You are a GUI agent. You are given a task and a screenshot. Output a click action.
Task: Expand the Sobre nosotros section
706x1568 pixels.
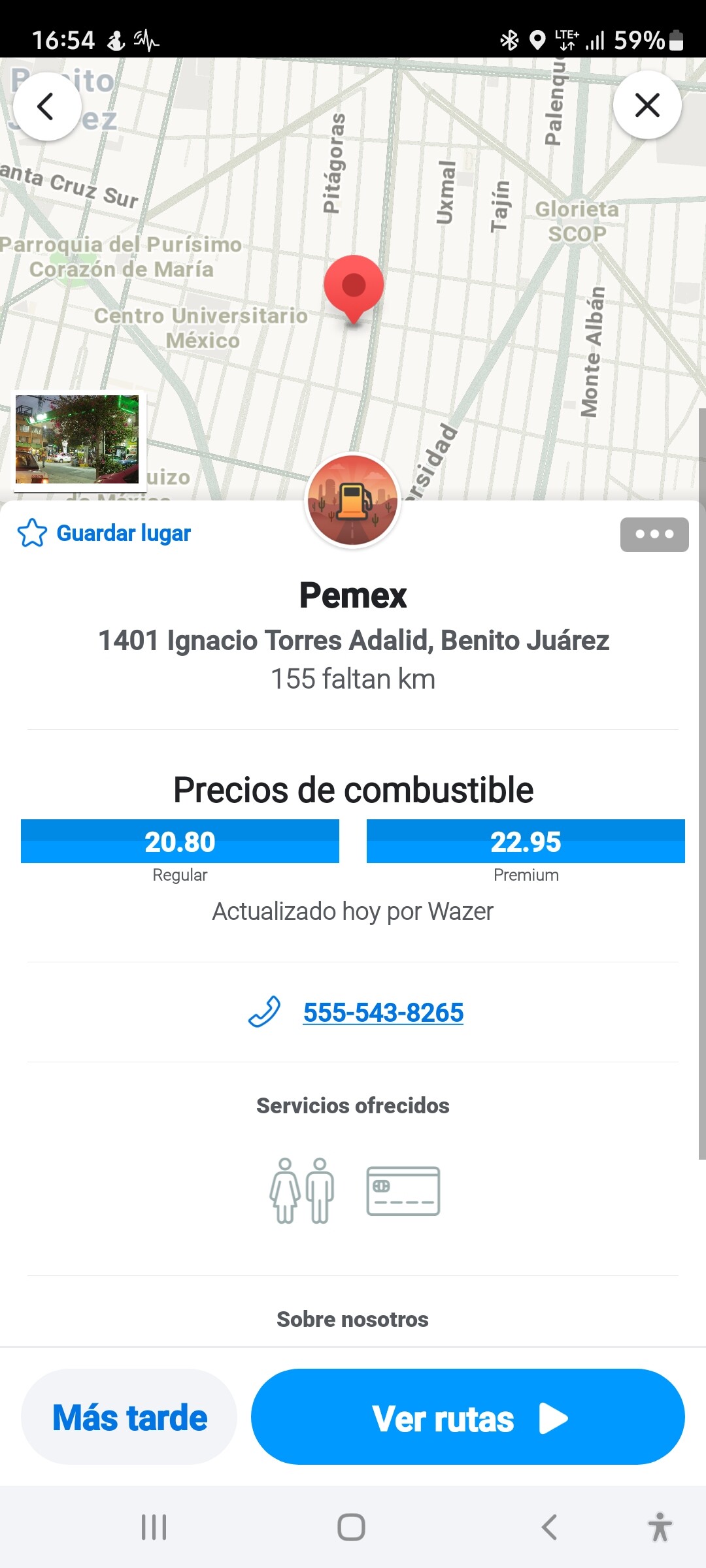point(353,1319)
